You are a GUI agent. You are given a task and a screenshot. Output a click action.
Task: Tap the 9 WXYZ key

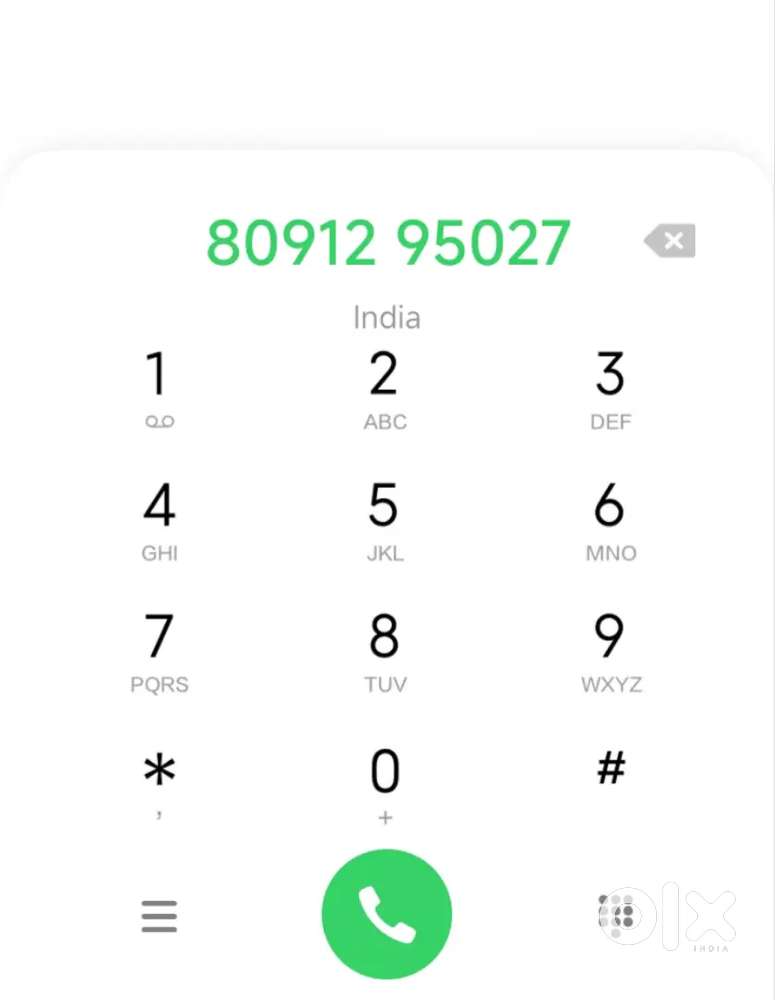click(610, 652)
